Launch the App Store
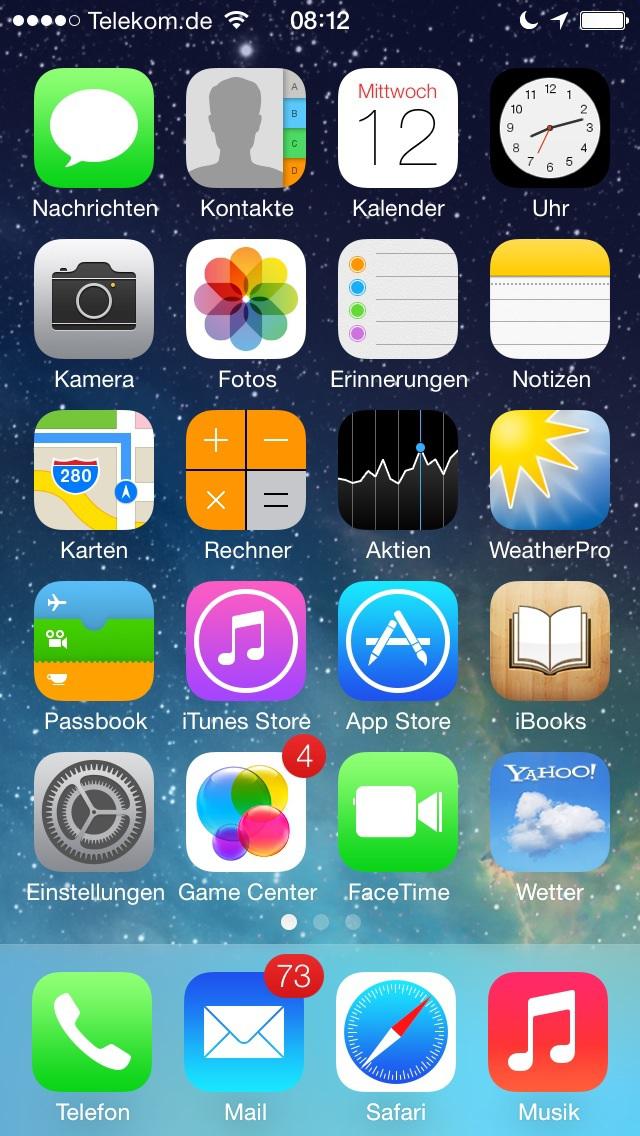Screen dimensions: 640x1136 pyautogui.click(x=398, y=641)
